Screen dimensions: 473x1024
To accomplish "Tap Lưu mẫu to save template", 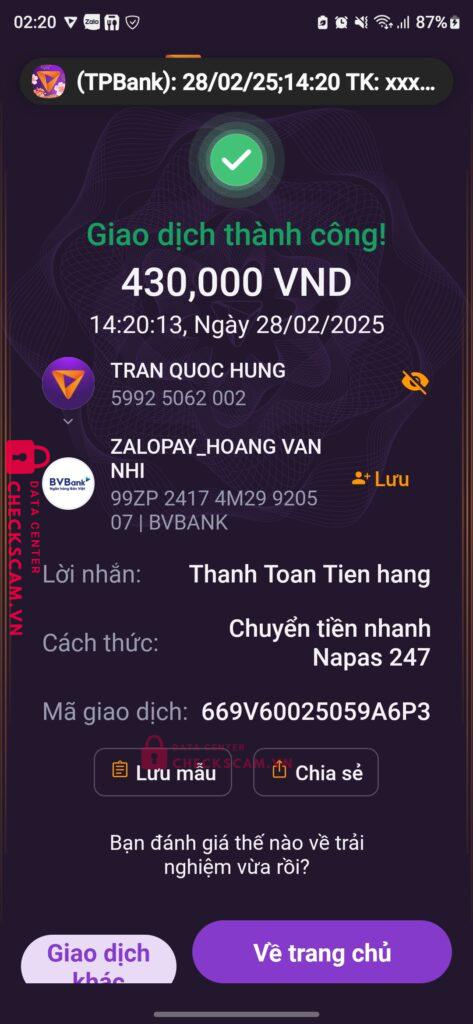I will click(163, 772).
